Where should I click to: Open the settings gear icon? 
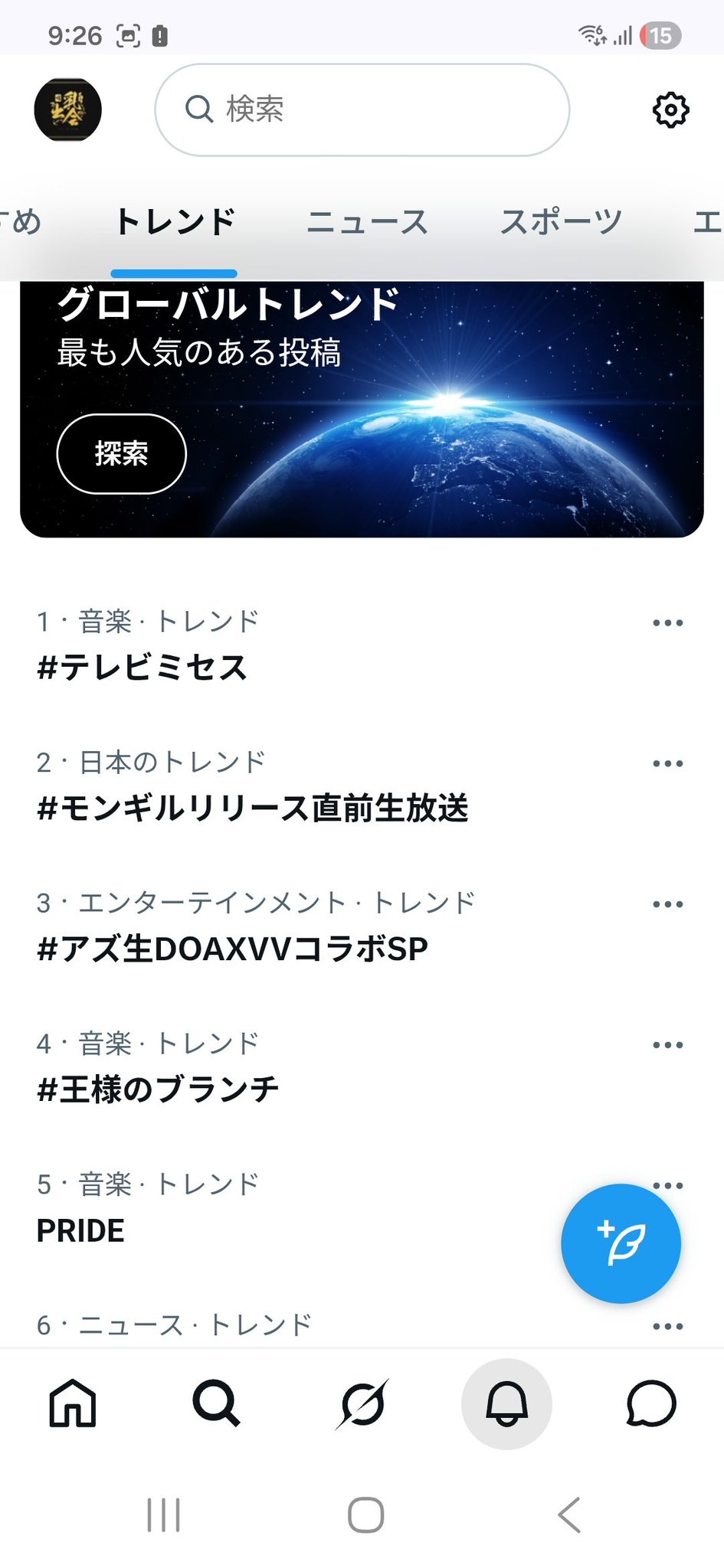(670, 110)
